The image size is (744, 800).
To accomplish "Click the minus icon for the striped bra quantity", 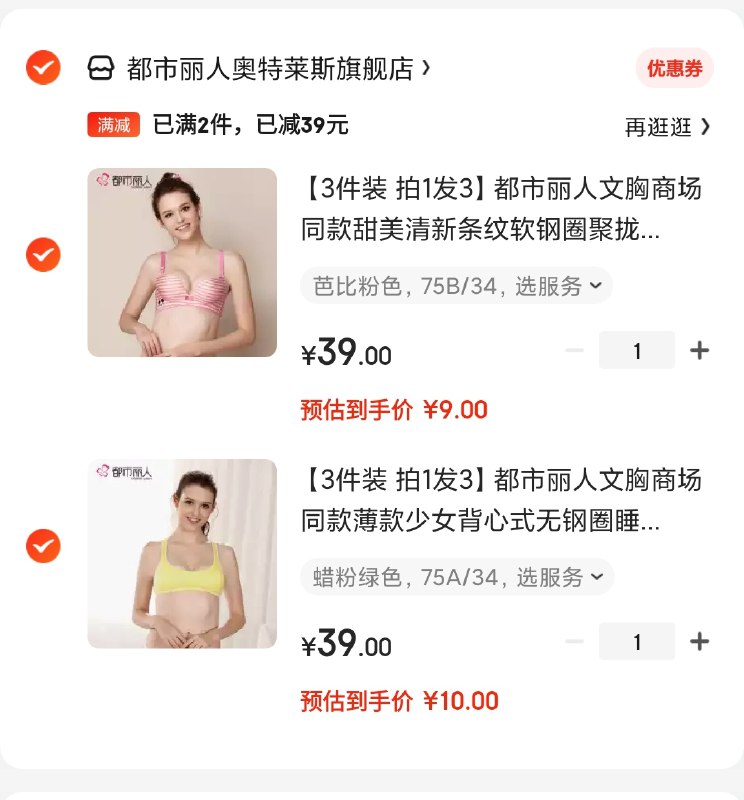I will tap(575, 349).
